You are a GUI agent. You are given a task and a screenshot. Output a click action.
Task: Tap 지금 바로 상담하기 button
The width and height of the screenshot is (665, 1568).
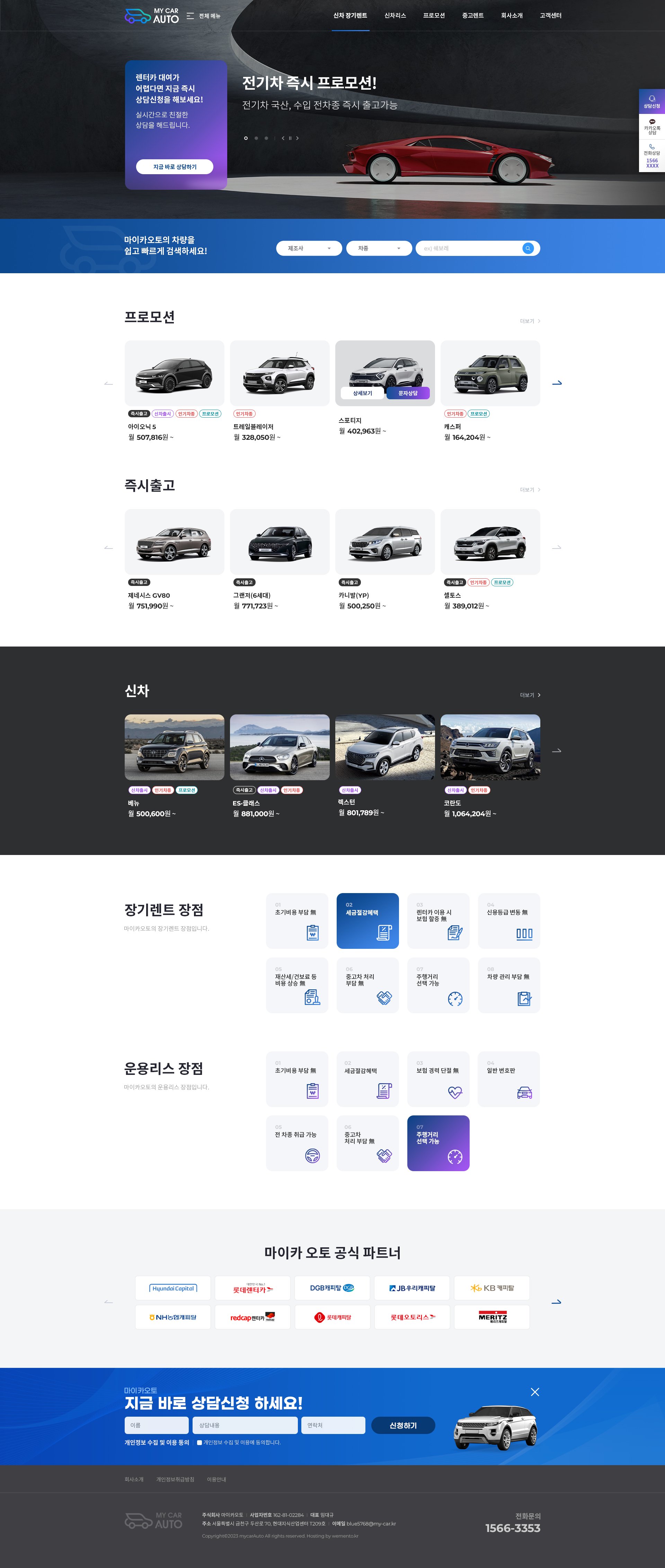pyautogui.click(x=174, y=167)
